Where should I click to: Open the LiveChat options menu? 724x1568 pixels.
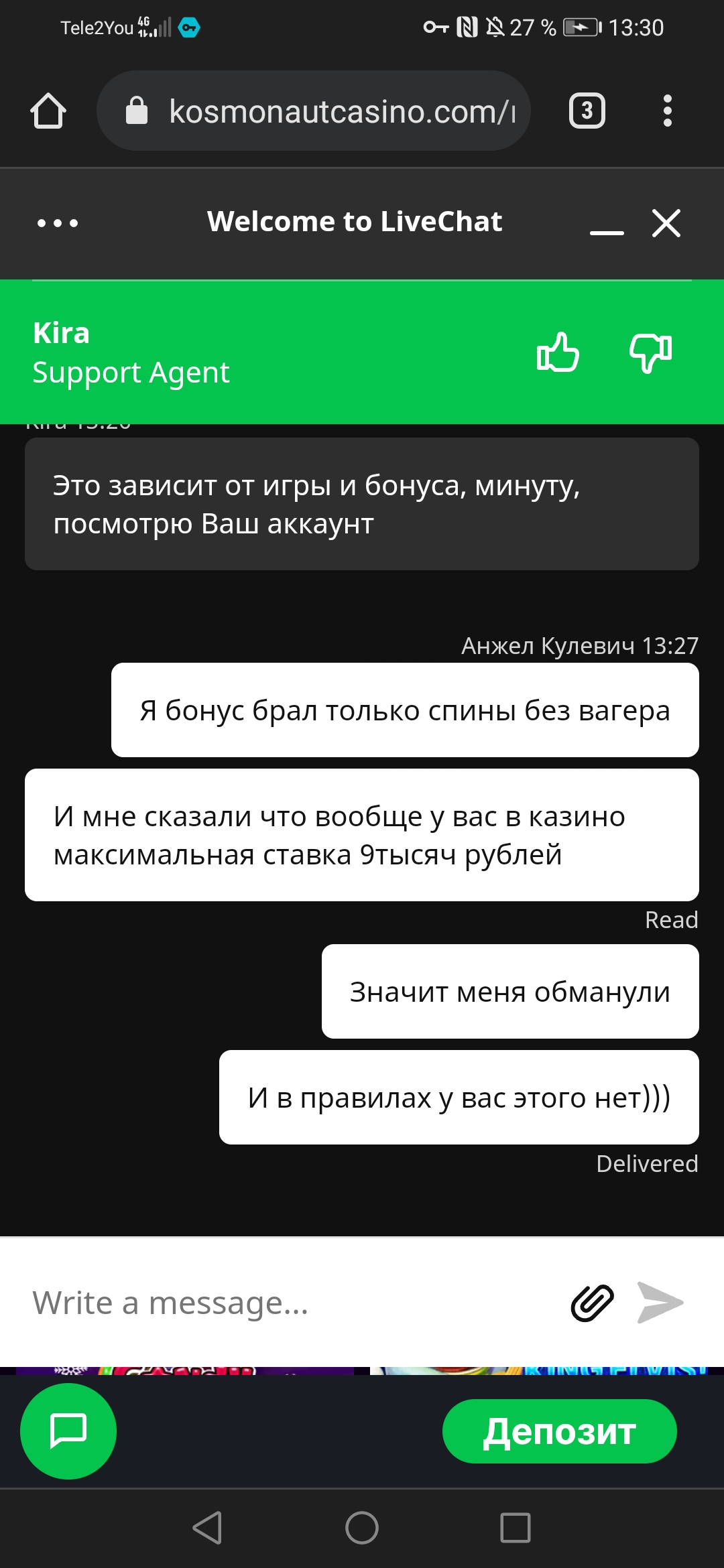[58, 223]
